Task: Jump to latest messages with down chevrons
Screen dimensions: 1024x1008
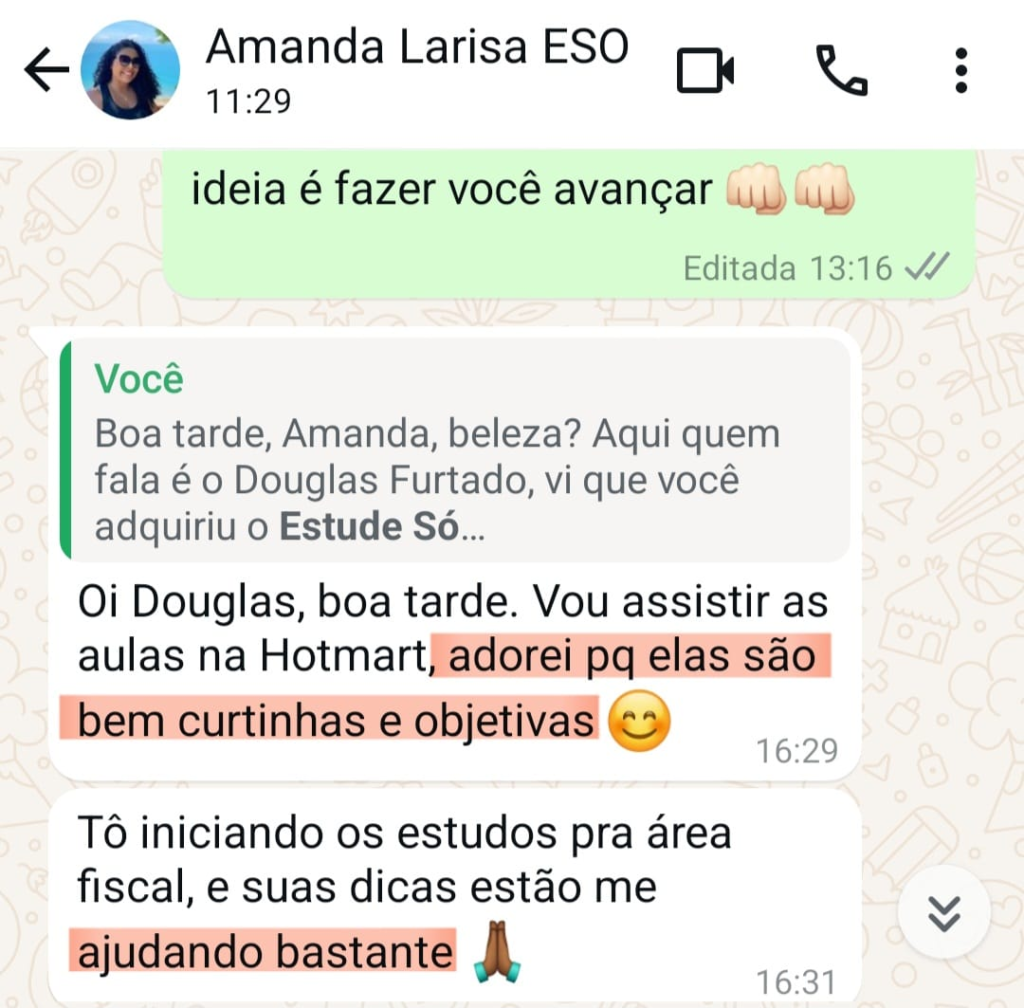Action: [944, 912]
